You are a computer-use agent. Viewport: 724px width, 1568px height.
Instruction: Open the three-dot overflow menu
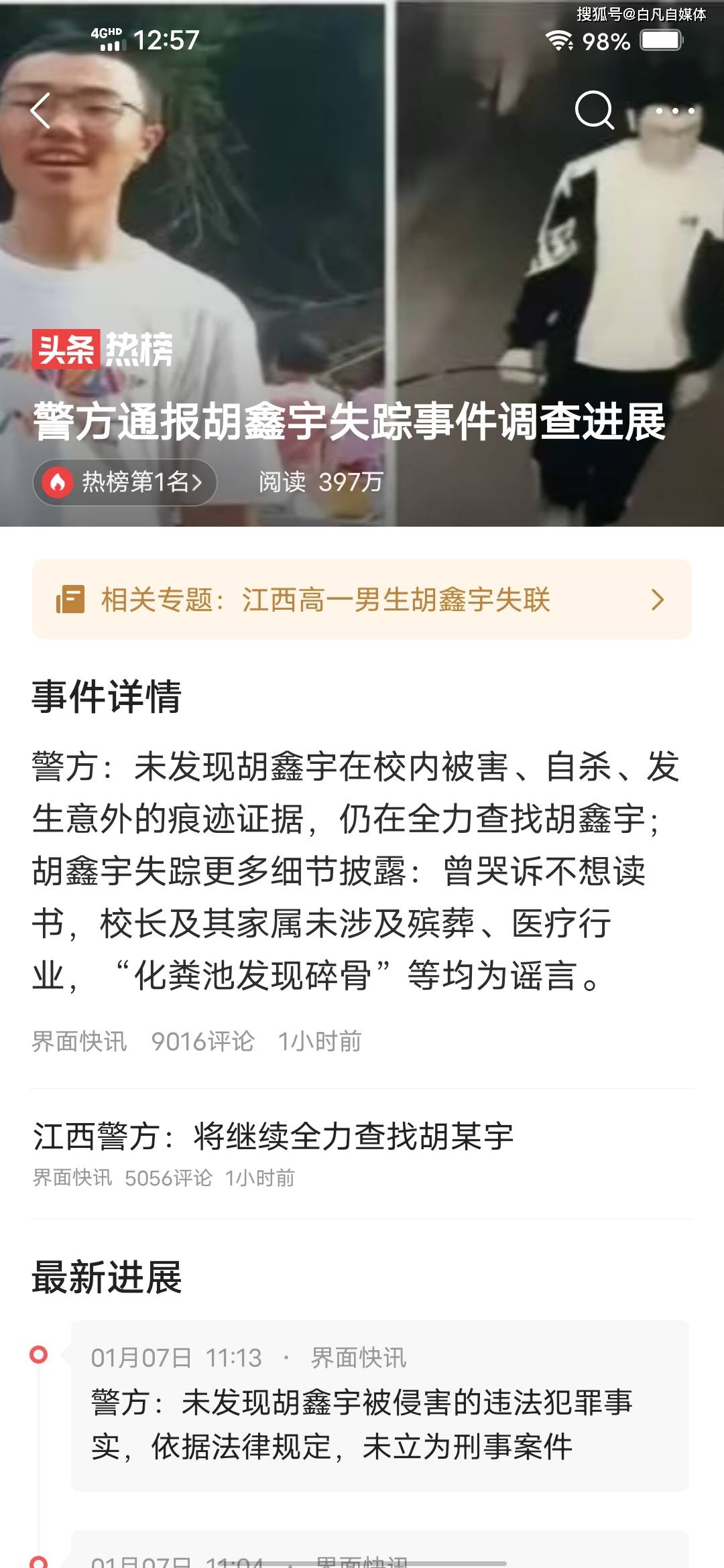point(674,111)
